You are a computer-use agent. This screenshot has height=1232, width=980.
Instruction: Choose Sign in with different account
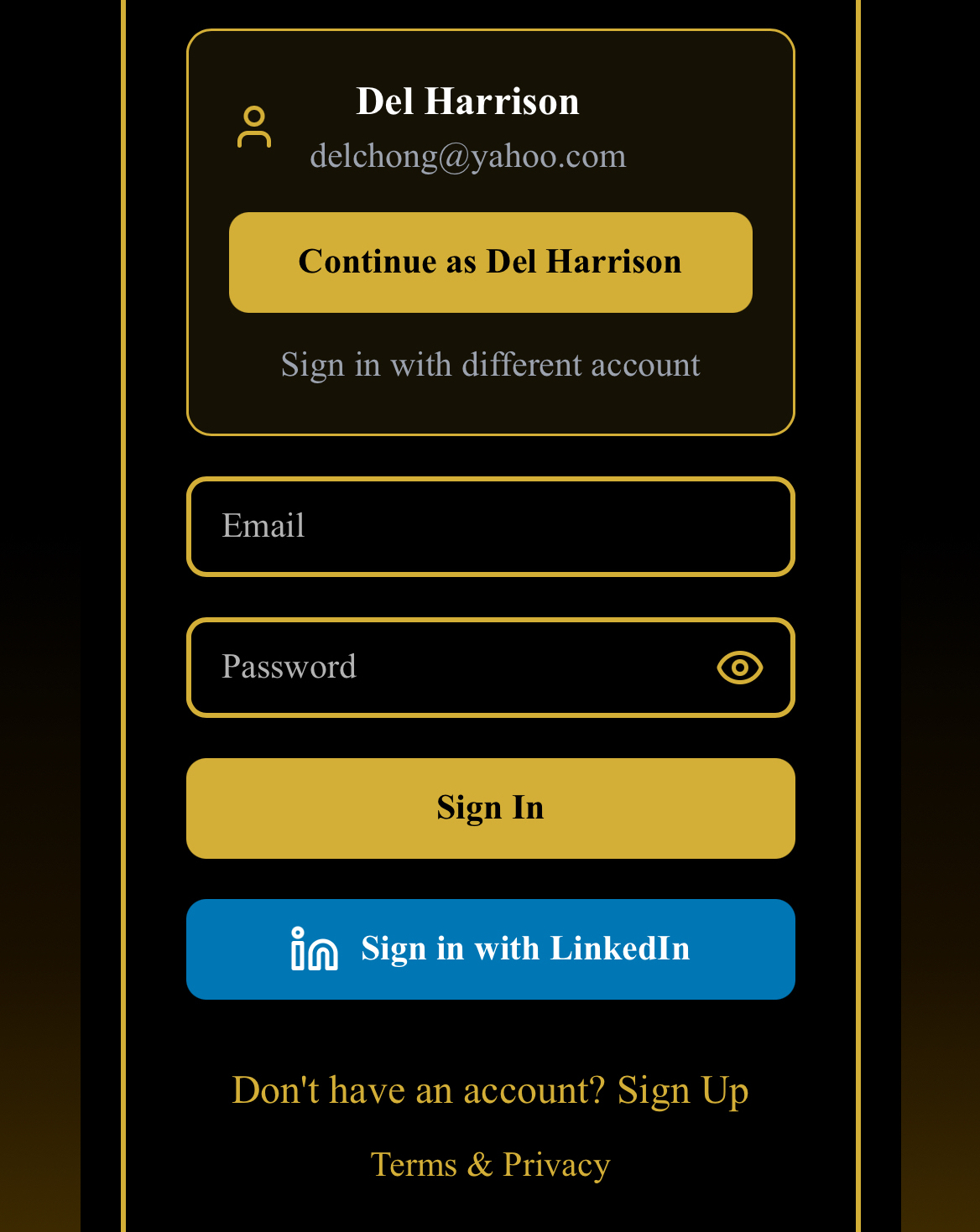click(490, 365)
